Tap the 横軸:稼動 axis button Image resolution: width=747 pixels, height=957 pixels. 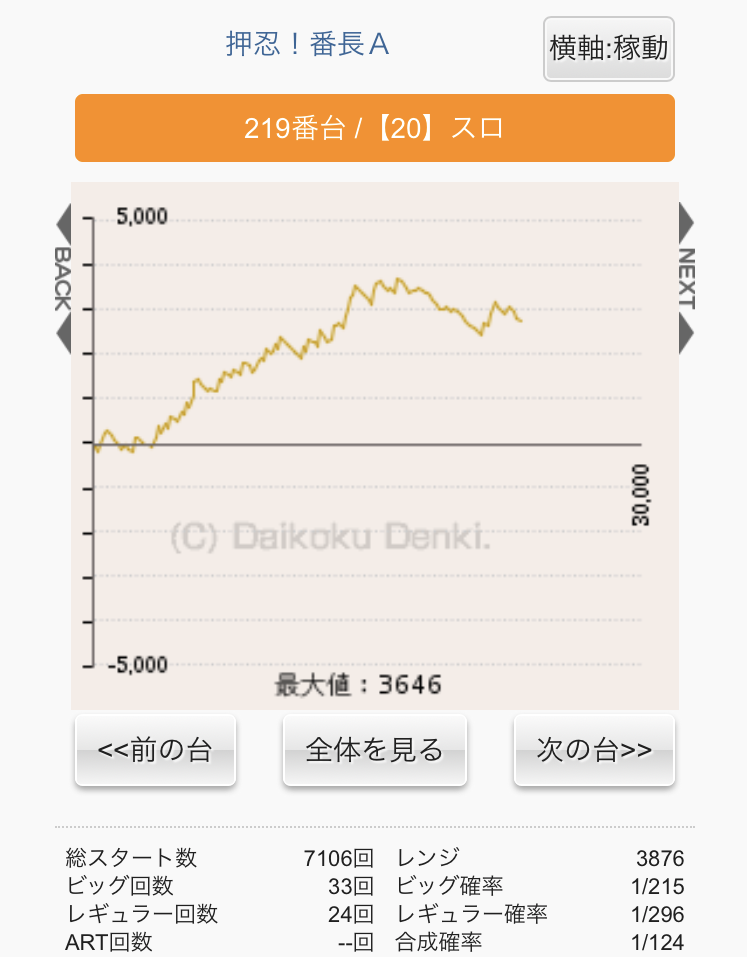(609, 48)
